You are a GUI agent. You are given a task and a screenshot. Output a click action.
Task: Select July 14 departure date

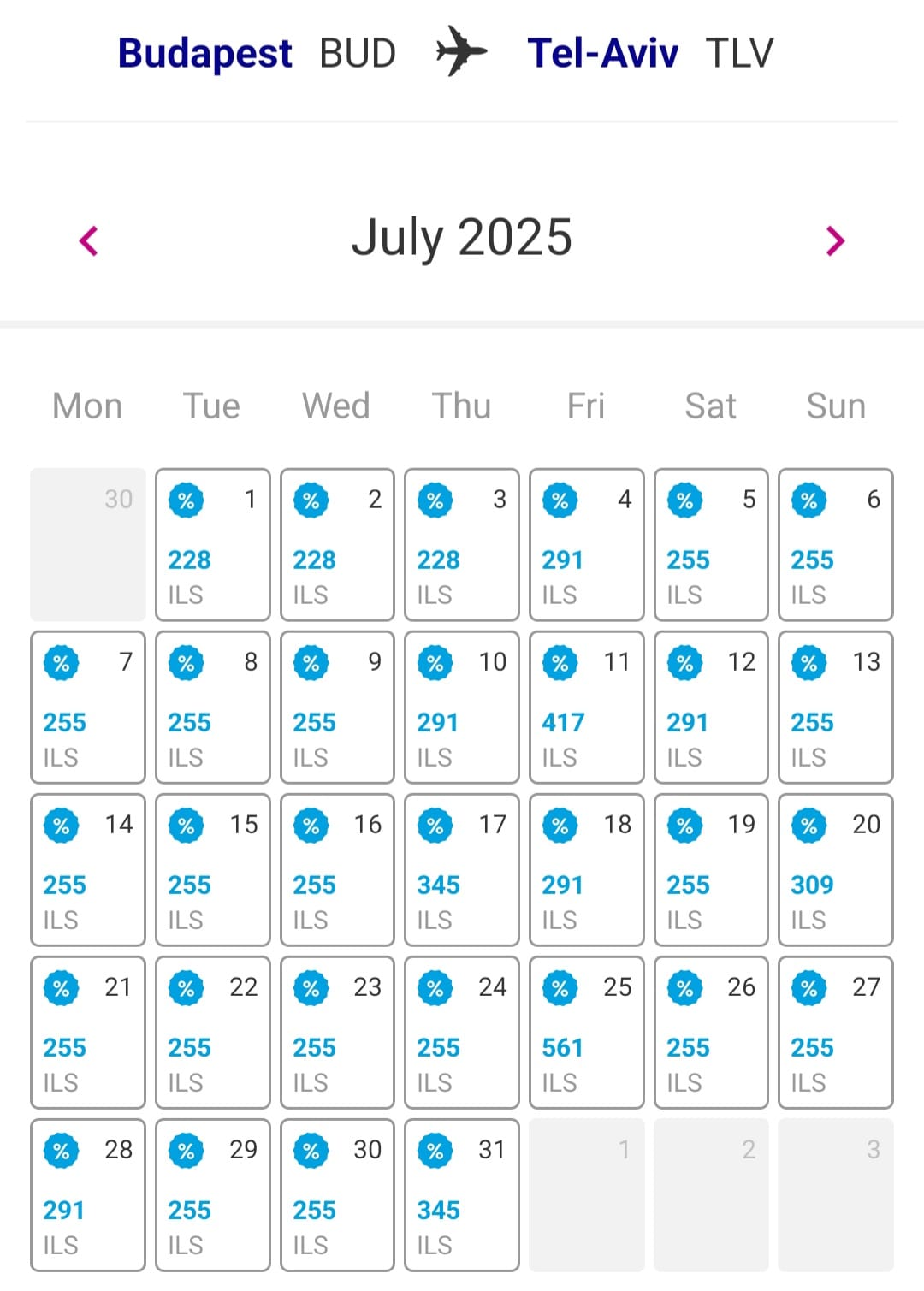(x=88, y=869)
